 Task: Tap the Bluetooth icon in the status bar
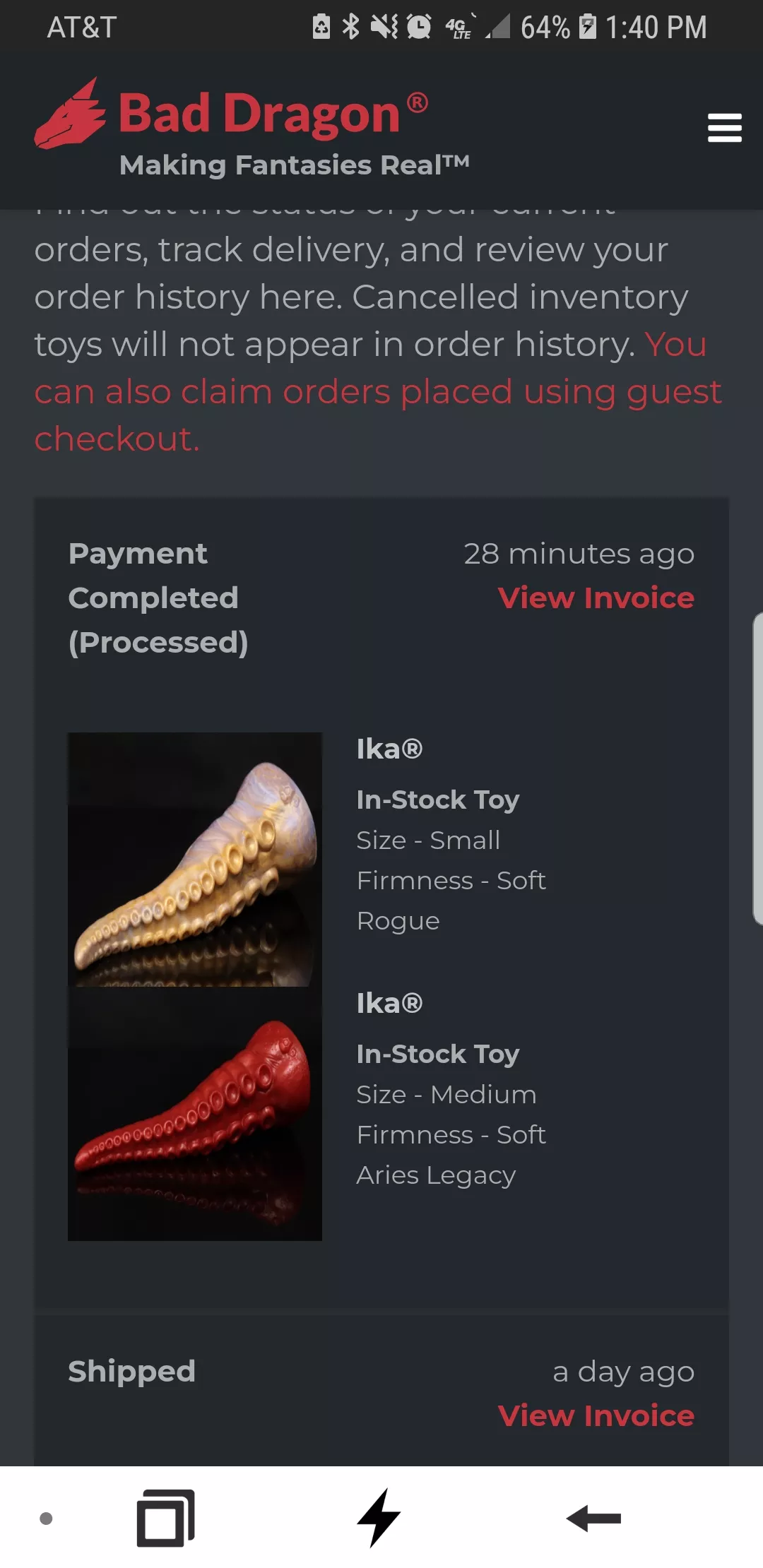click(351, 27)
